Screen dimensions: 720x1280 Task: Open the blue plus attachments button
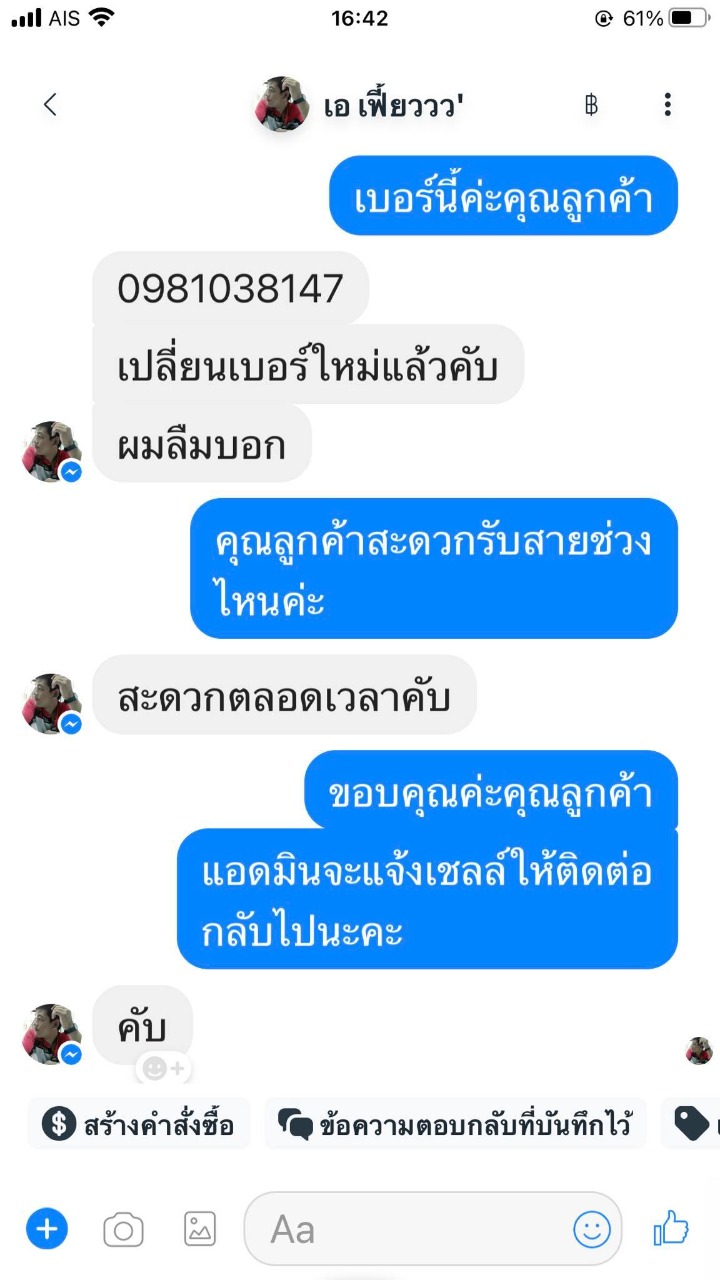pos(47,1228)
